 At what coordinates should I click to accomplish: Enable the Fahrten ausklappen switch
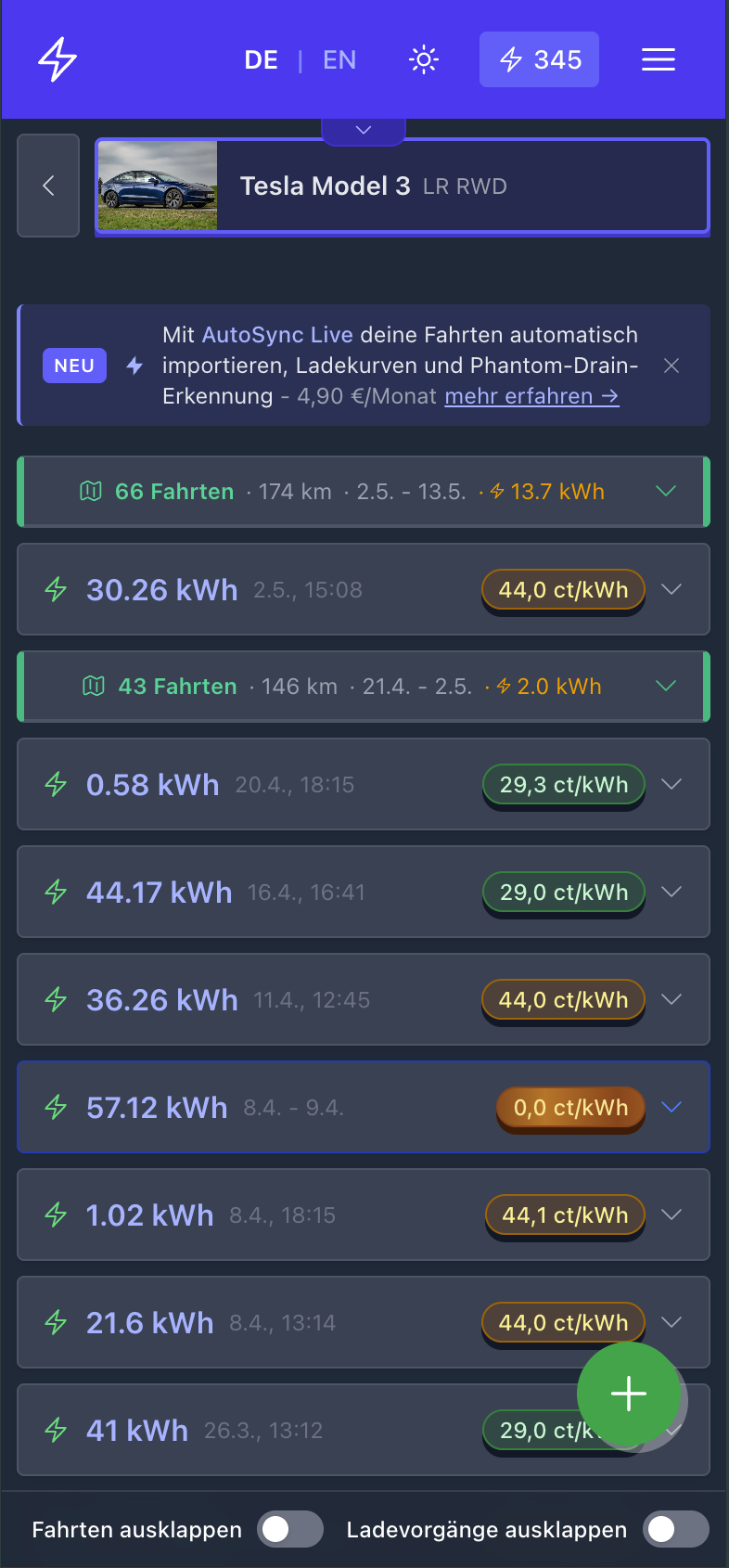(290, 1529)
